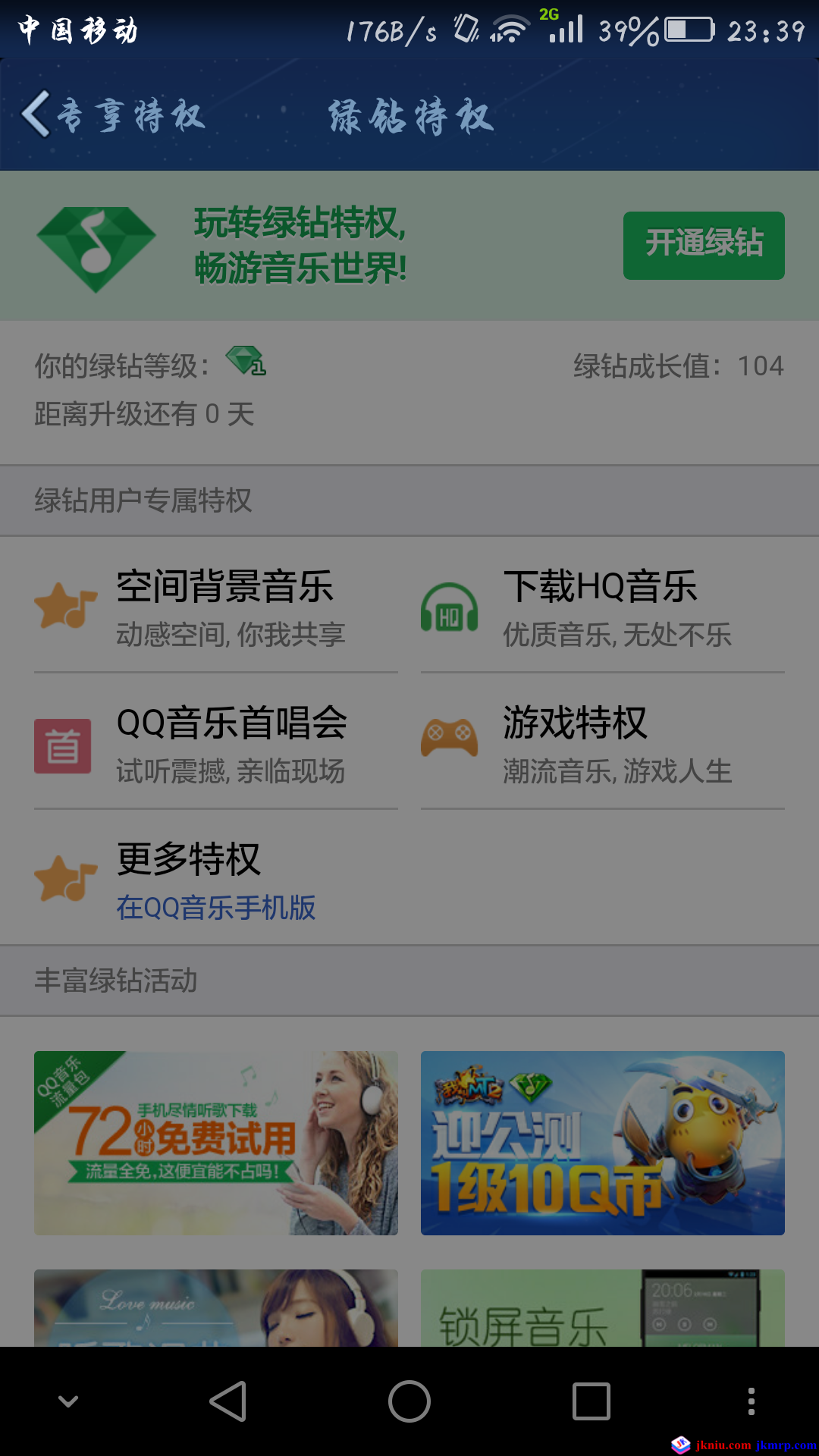Tap the system home button

click(409, 1401)
